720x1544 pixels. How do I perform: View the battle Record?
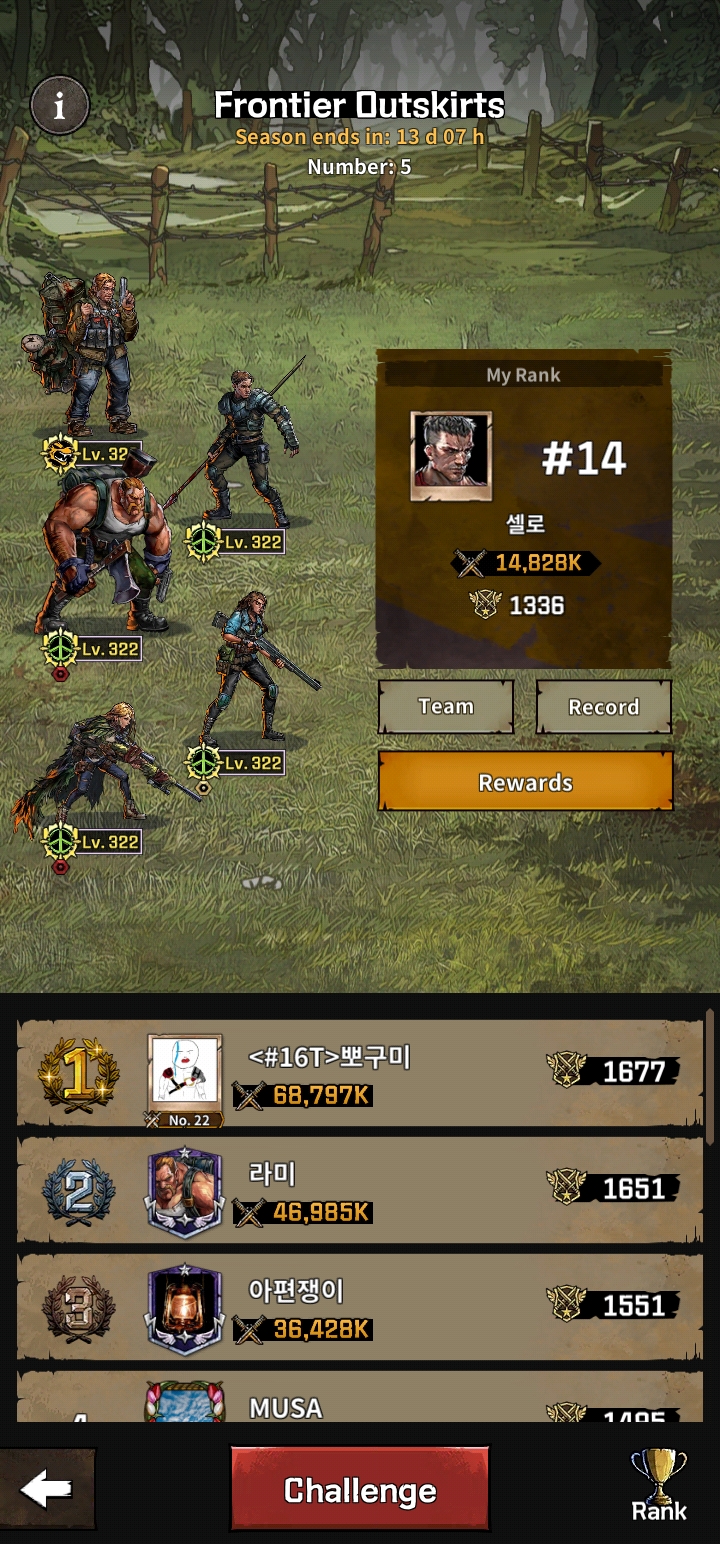(603, 707)
